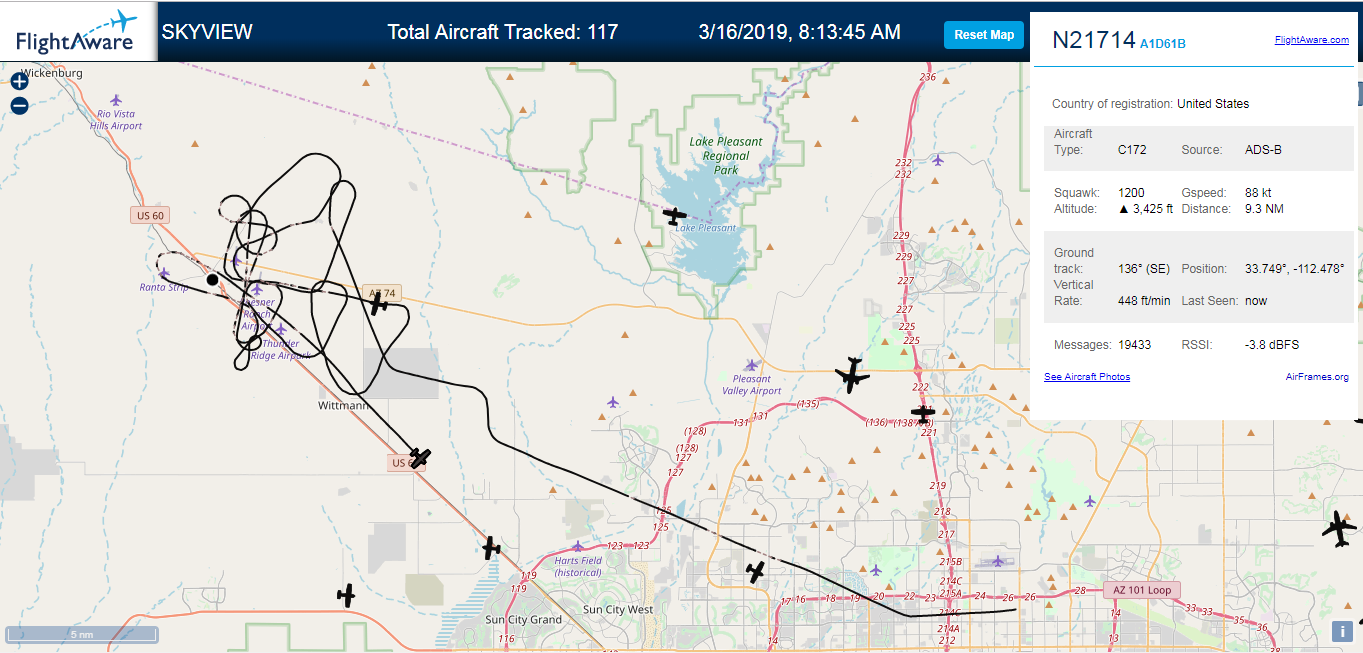The width and height of the screenshot is (1363, 653).
Task: Zoom in on the map
Action: (19, 81)
